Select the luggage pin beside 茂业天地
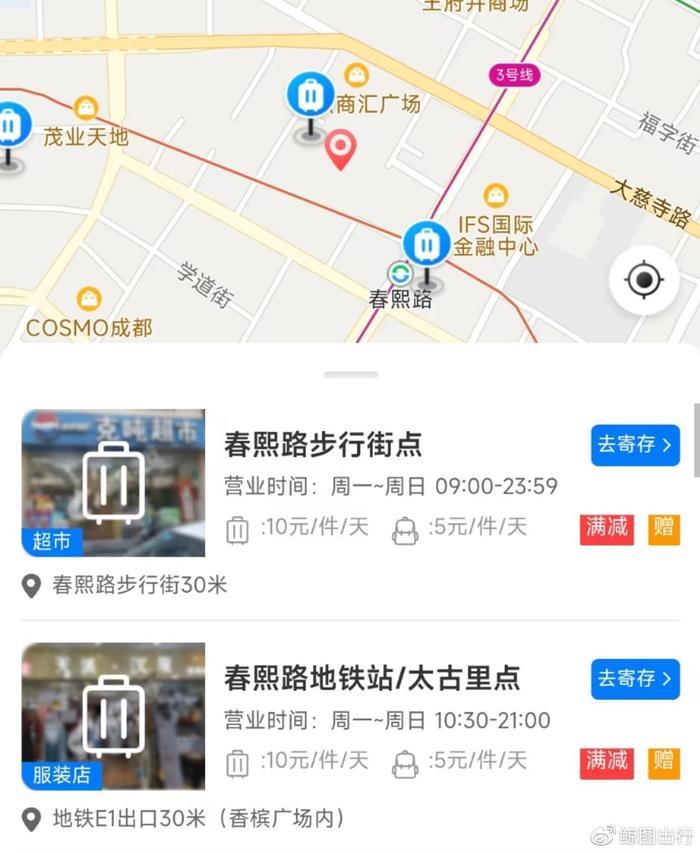 pyautogui.click(x=10, y=128)
